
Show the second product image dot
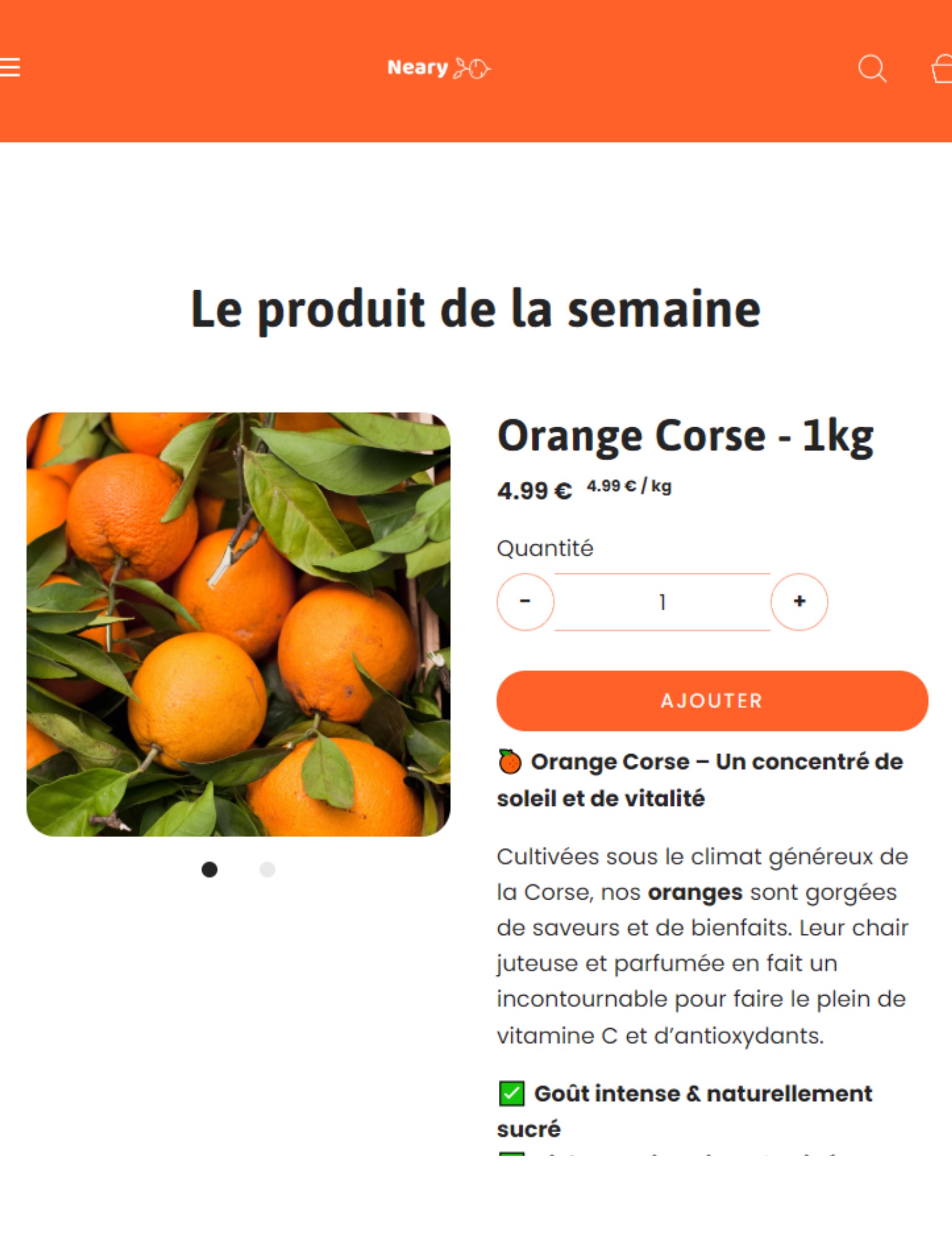tap(267, 869)
